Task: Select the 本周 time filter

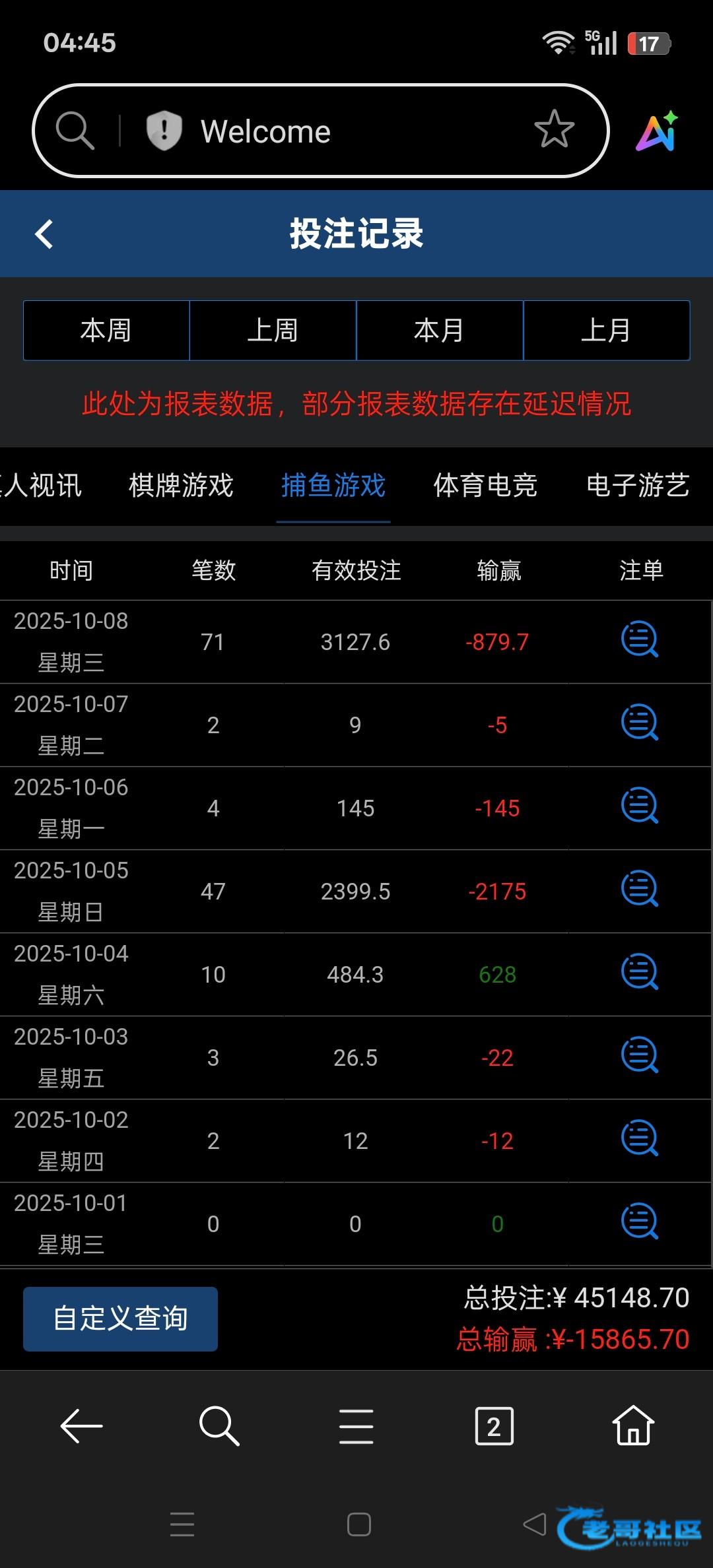Action: point(106,330)
